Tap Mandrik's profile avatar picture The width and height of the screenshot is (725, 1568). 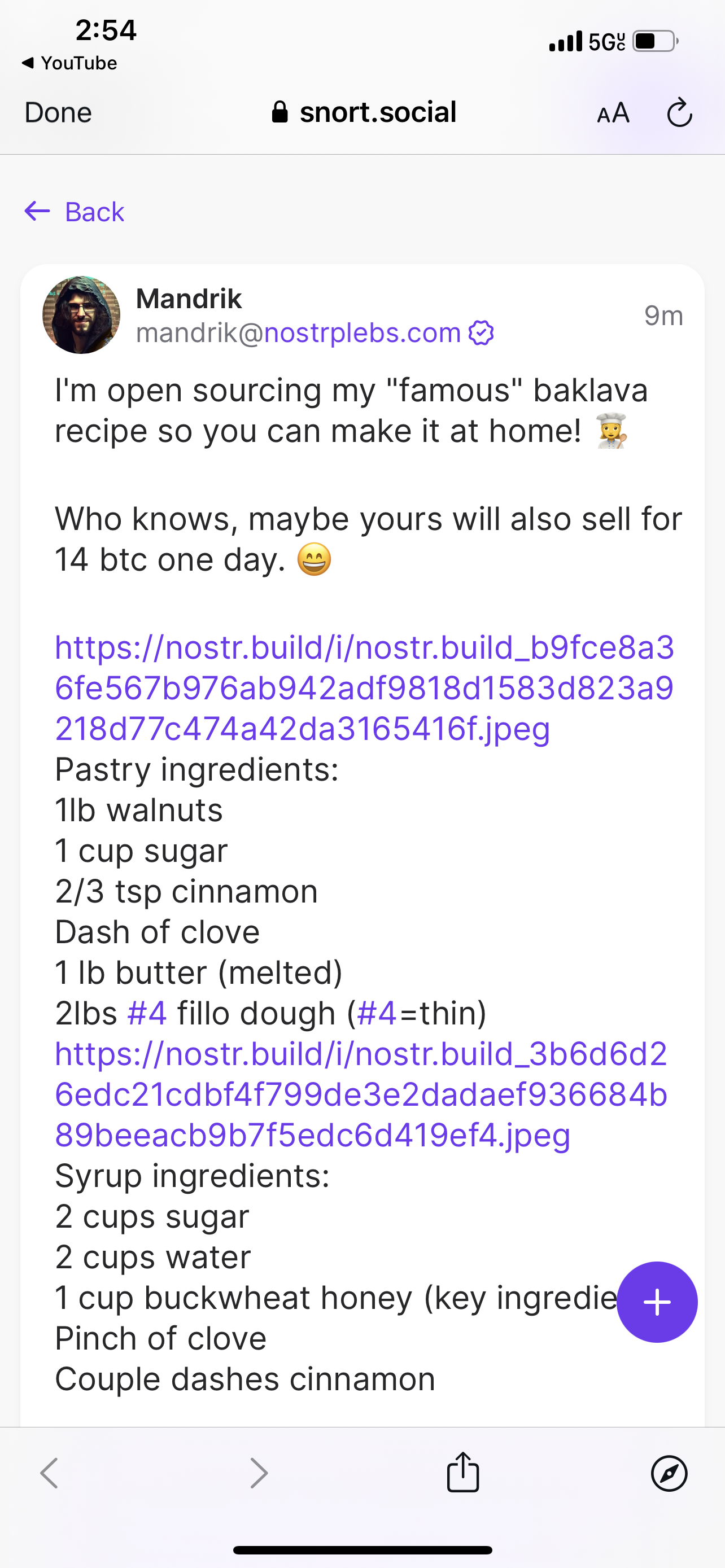click(x=82, y=316)
